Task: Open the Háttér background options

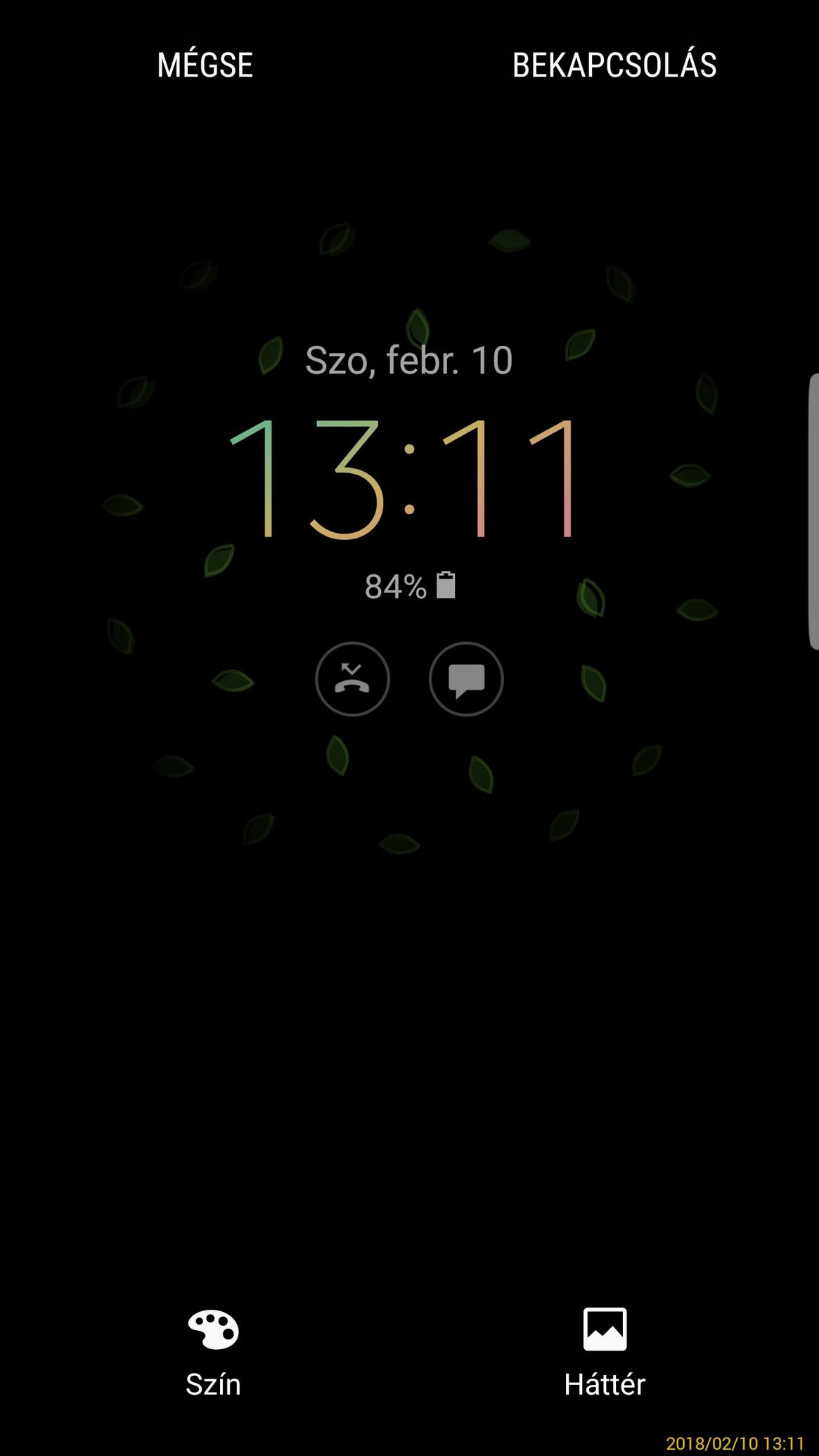Action: 605,1352
